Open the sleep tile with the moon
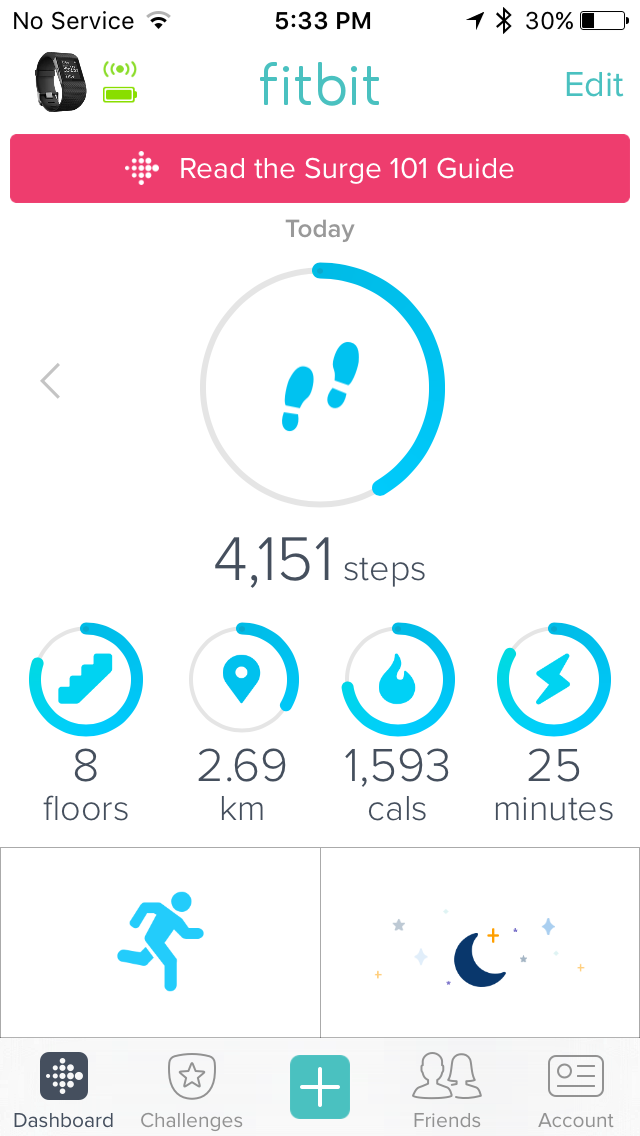Image resolution: width=640 pixels, height=1136 pixels. coord(480,942)
